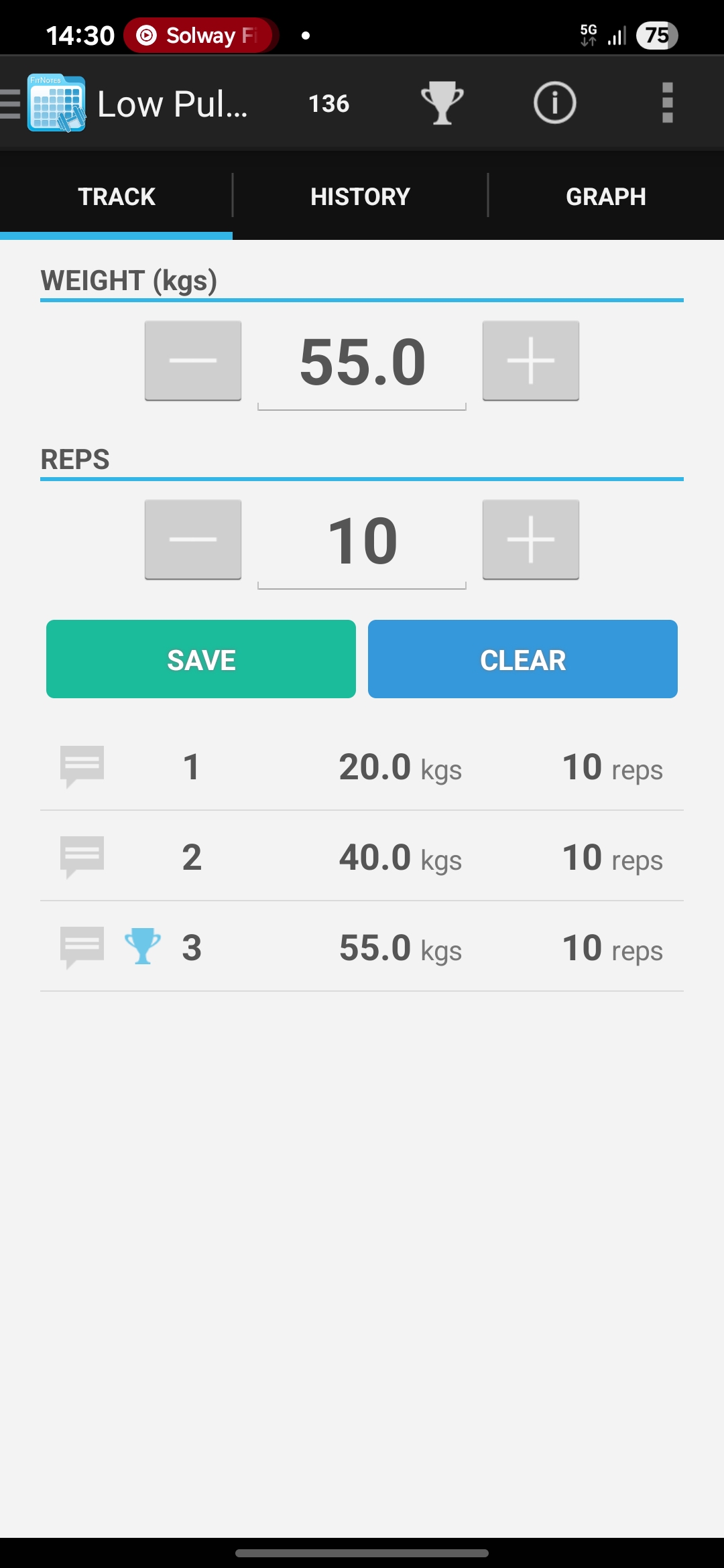
Task: Open the exercise info icon
Action: [554, 103]
